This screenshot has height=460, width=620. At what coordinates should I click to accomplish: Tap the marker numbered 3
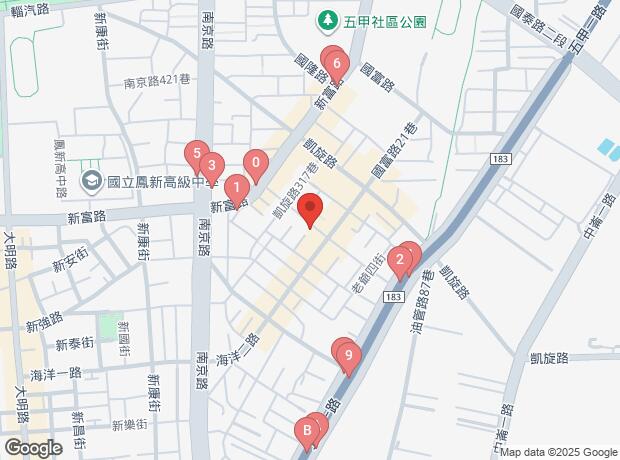coord(211,166)
